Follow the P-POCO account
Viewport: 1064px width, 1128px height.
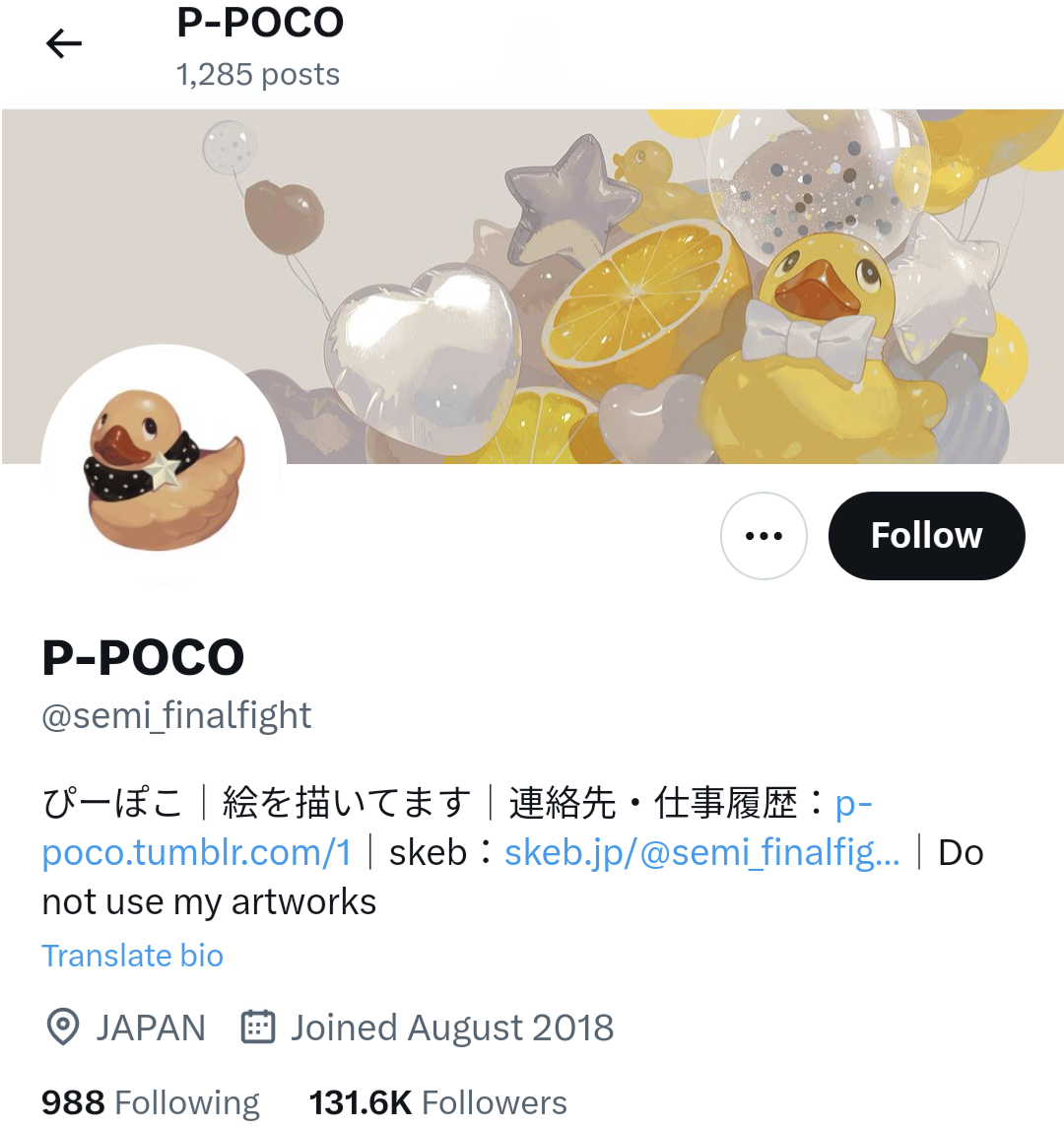click(x=926, y=536)
